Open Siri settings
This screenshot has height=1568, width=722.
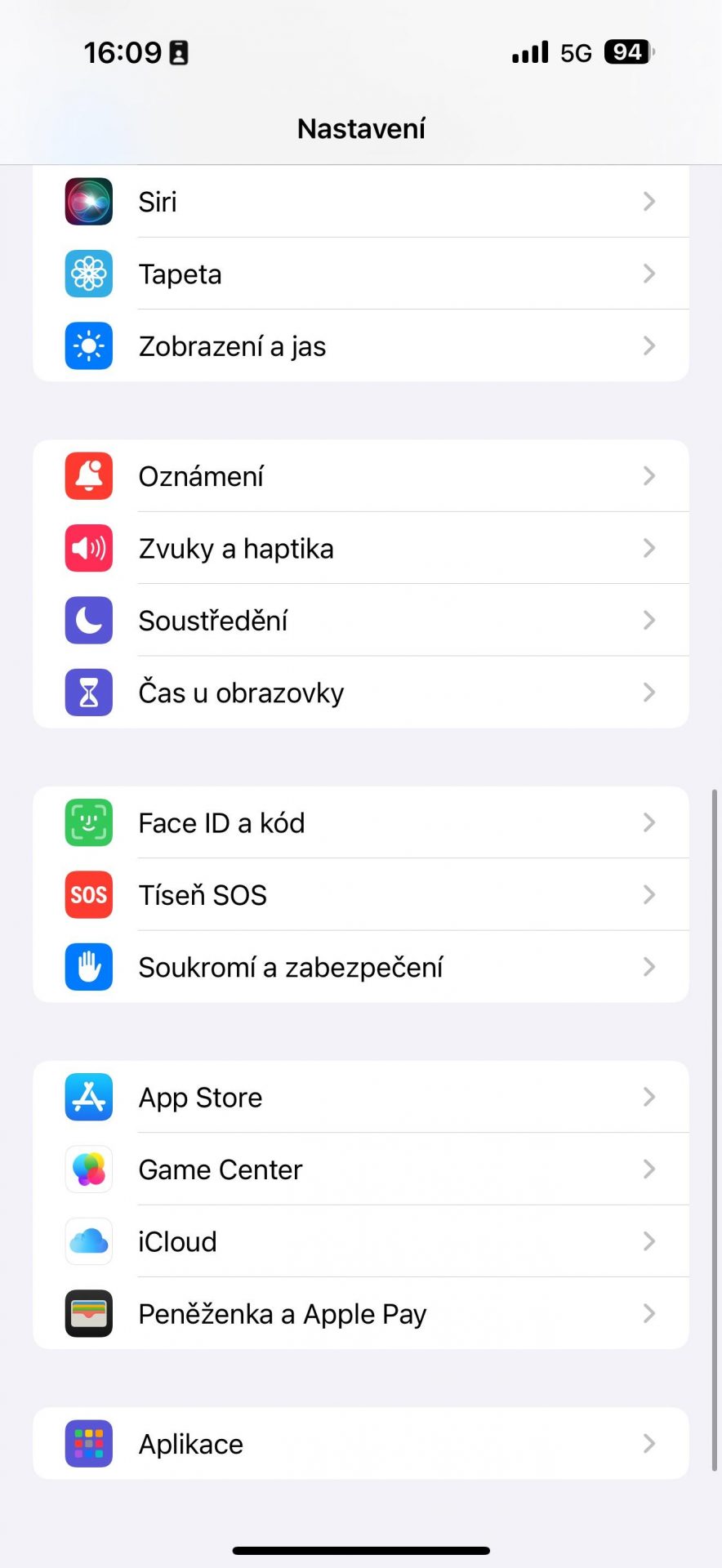pyautogui.click(x=361, y=202)
